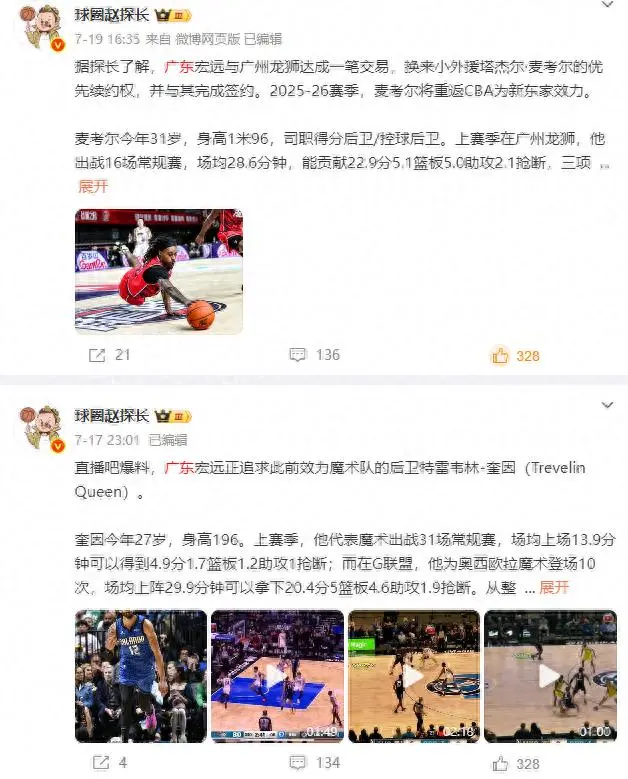Open 球圈赵探长's avatar on the 7-19 post
The height and width of the screenshot is (779, 628).
[40, 27]
